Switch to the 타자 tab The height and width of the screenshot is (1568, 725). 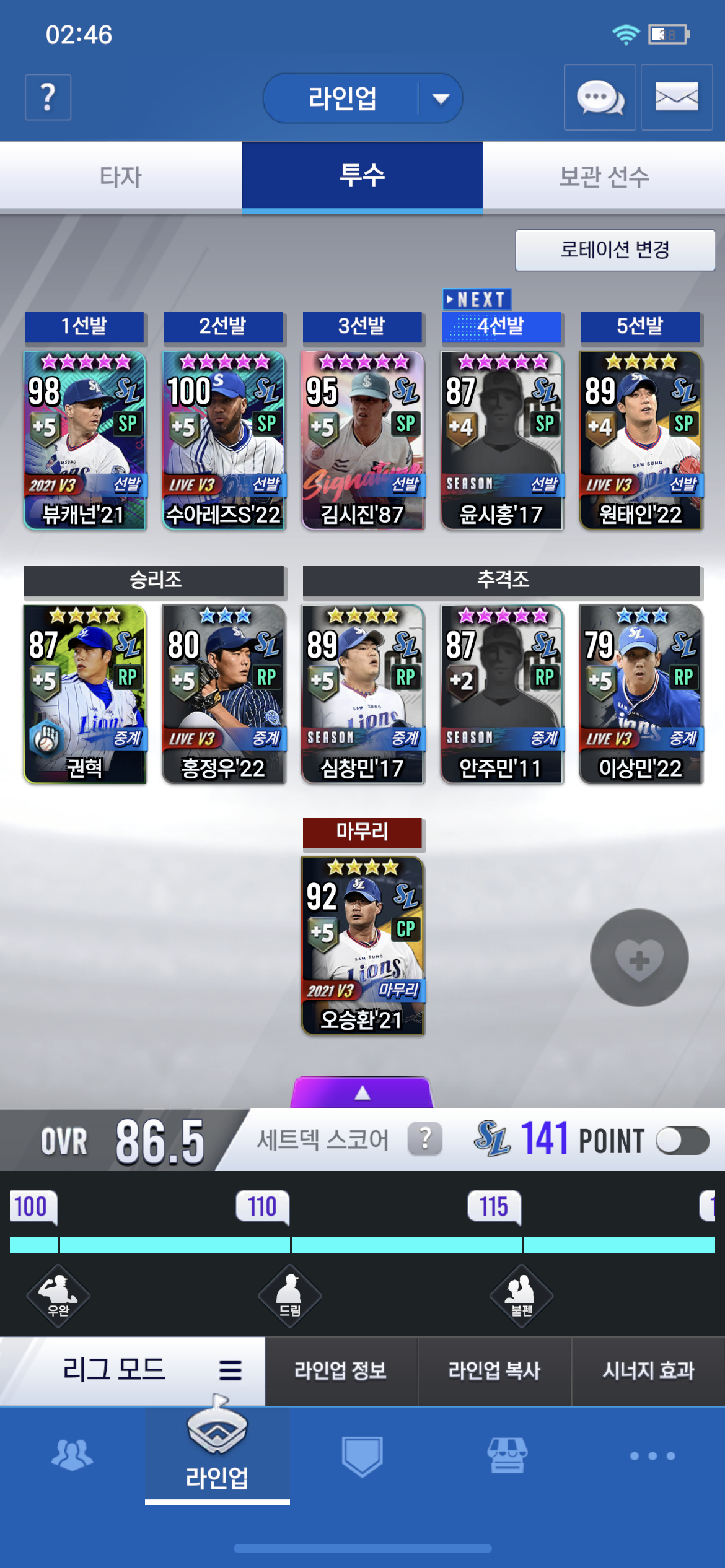click(x=121, y=176)
